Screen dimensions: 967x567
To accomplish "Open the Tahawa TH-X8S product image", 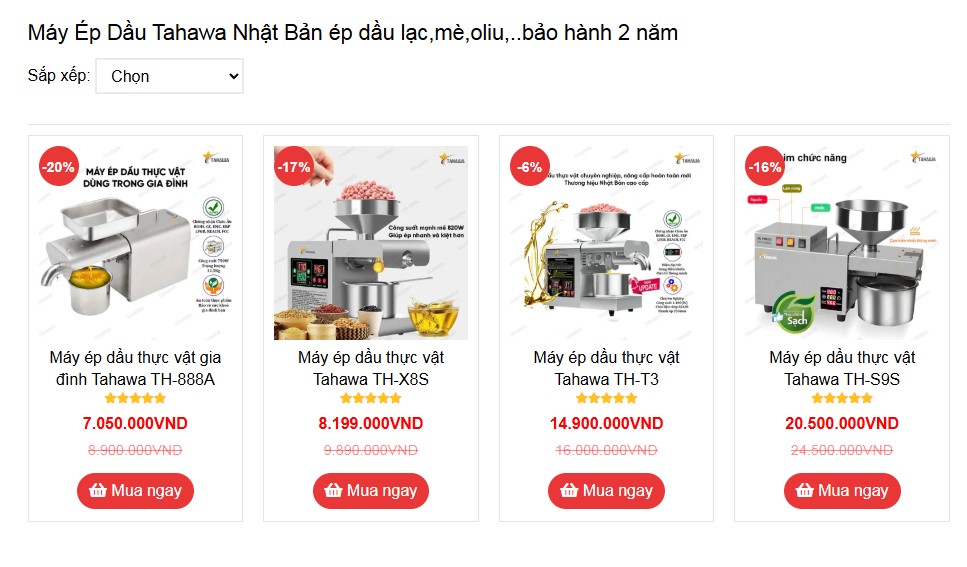I will [371, 243].
